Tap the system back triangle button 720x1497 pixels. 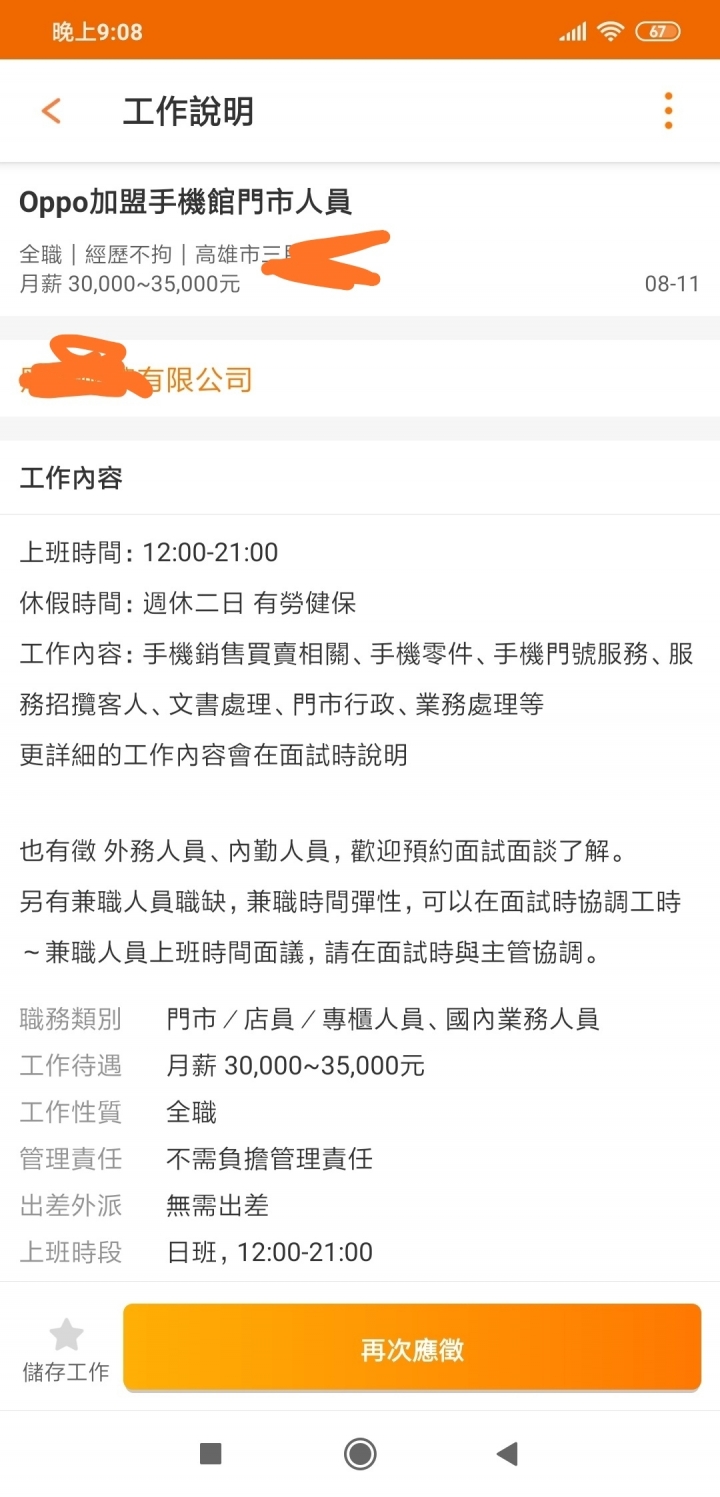(x=507, y=1453)
